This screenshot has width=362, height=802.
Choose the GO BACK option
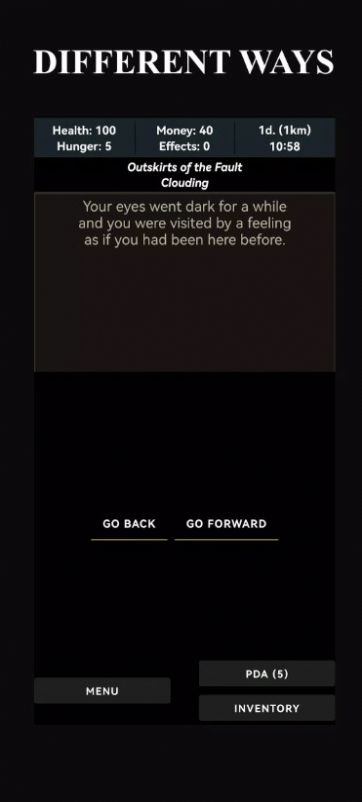tap(129, 524)
